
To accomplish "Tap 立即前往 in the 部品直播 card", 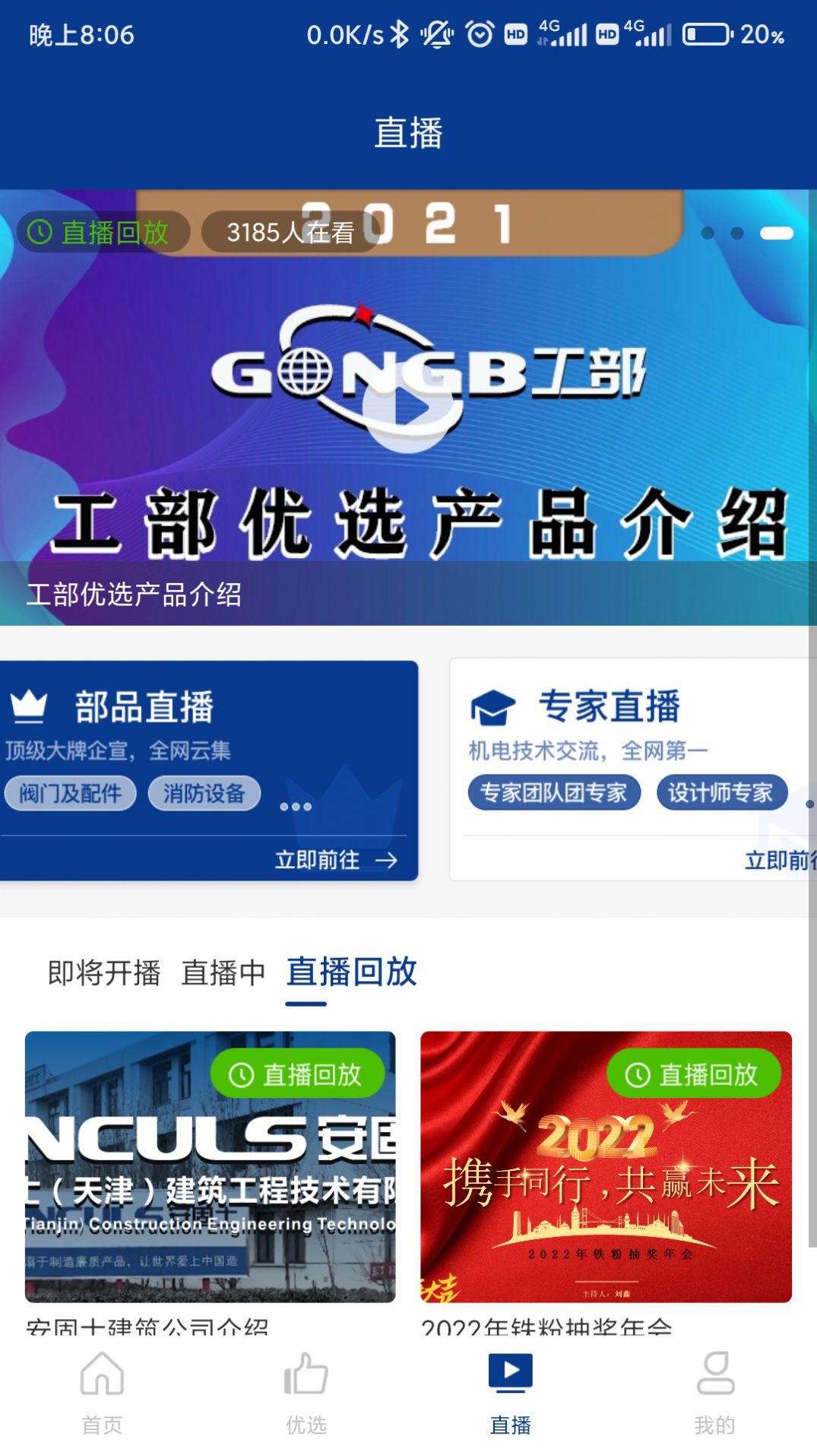I will point(335,860).
